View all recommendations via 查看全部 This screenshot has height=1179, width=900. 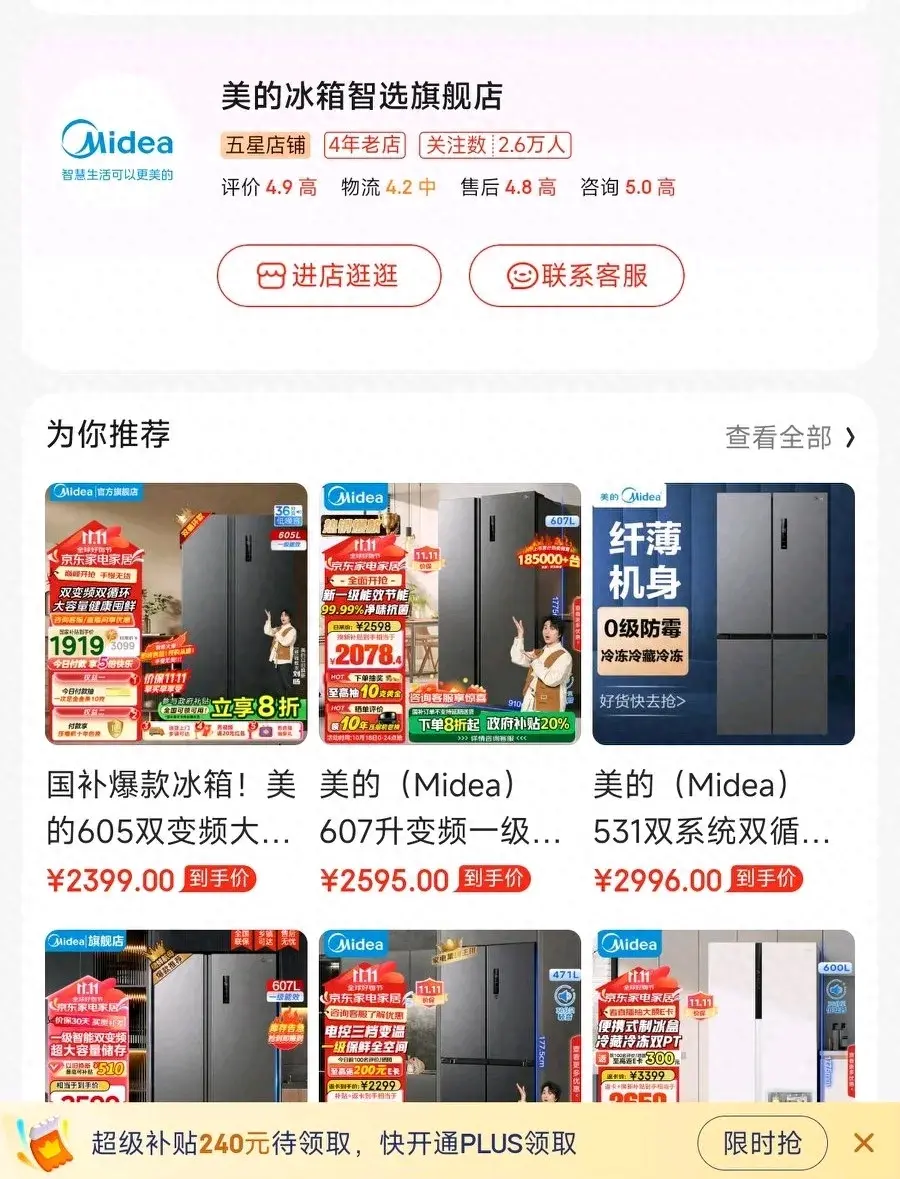pos(790,437)
